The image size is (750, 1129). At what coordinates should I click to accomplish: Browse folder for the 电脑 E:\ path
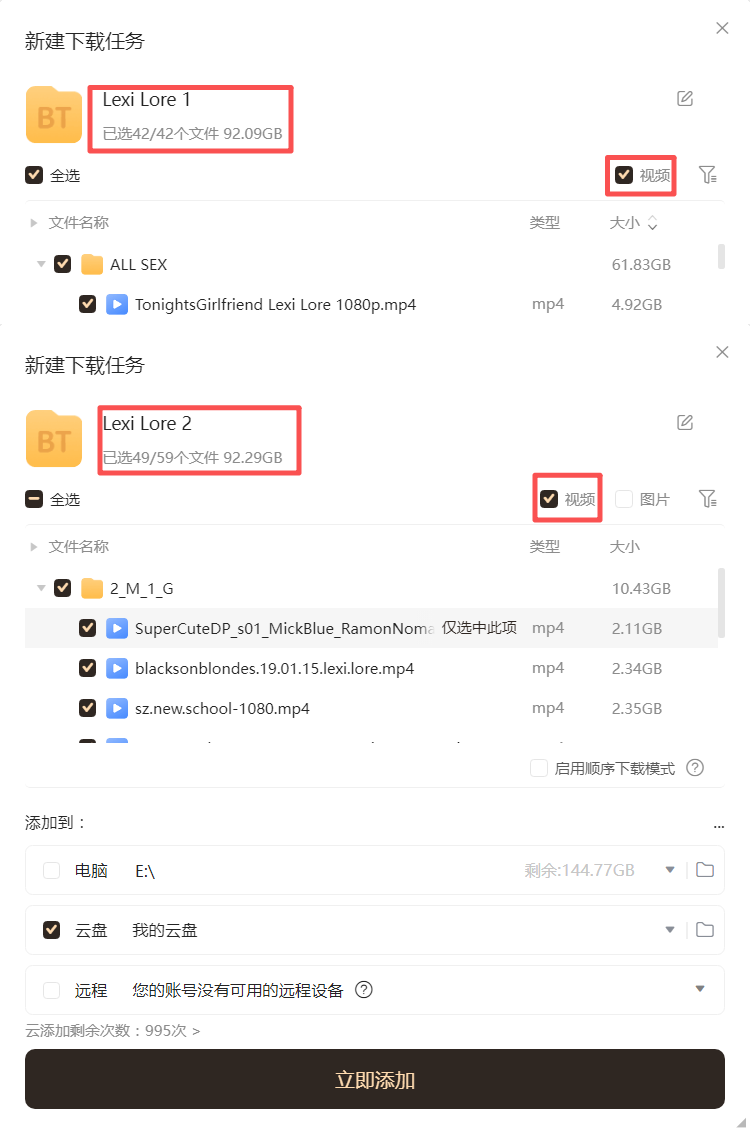(x=705, y=870)
